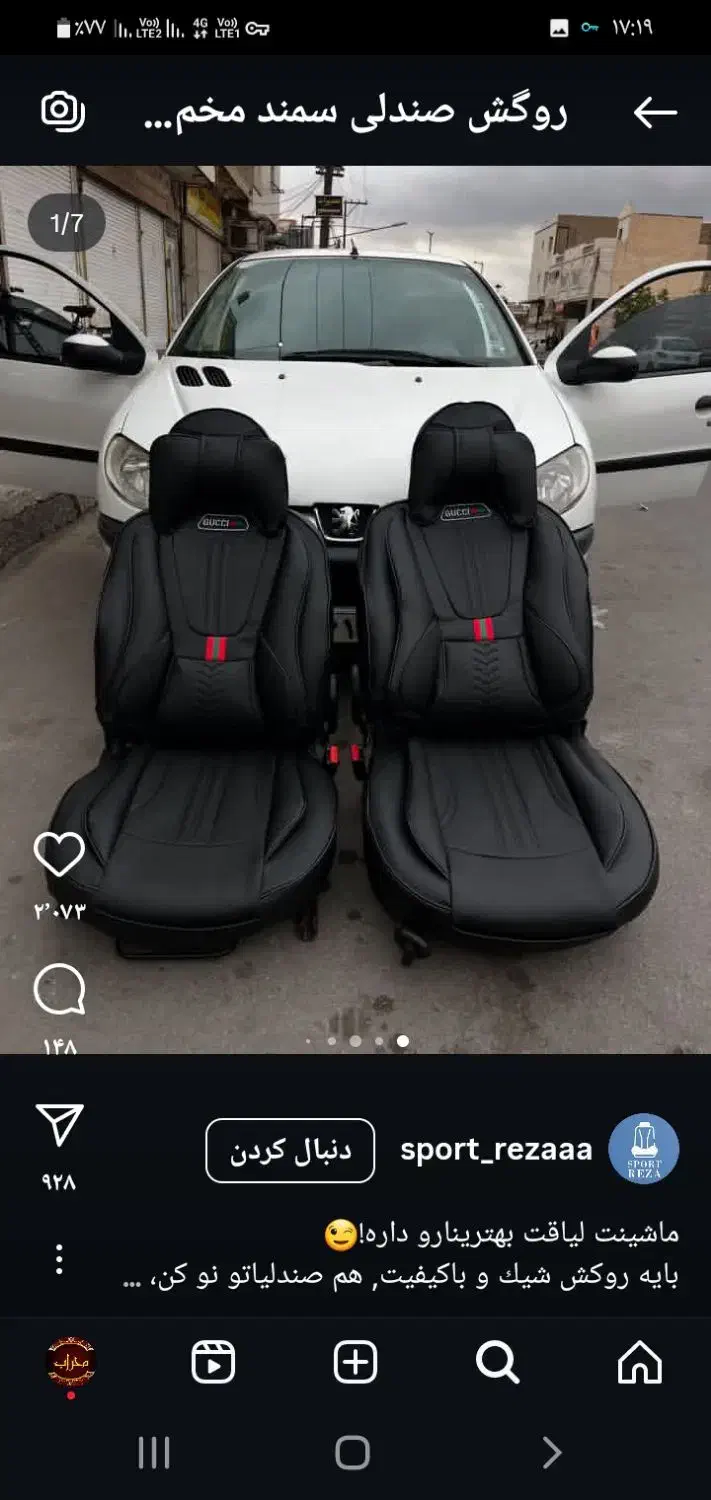Switch to the Home tab
This screenshot has height=1500, width=711.
[640, 1362]
